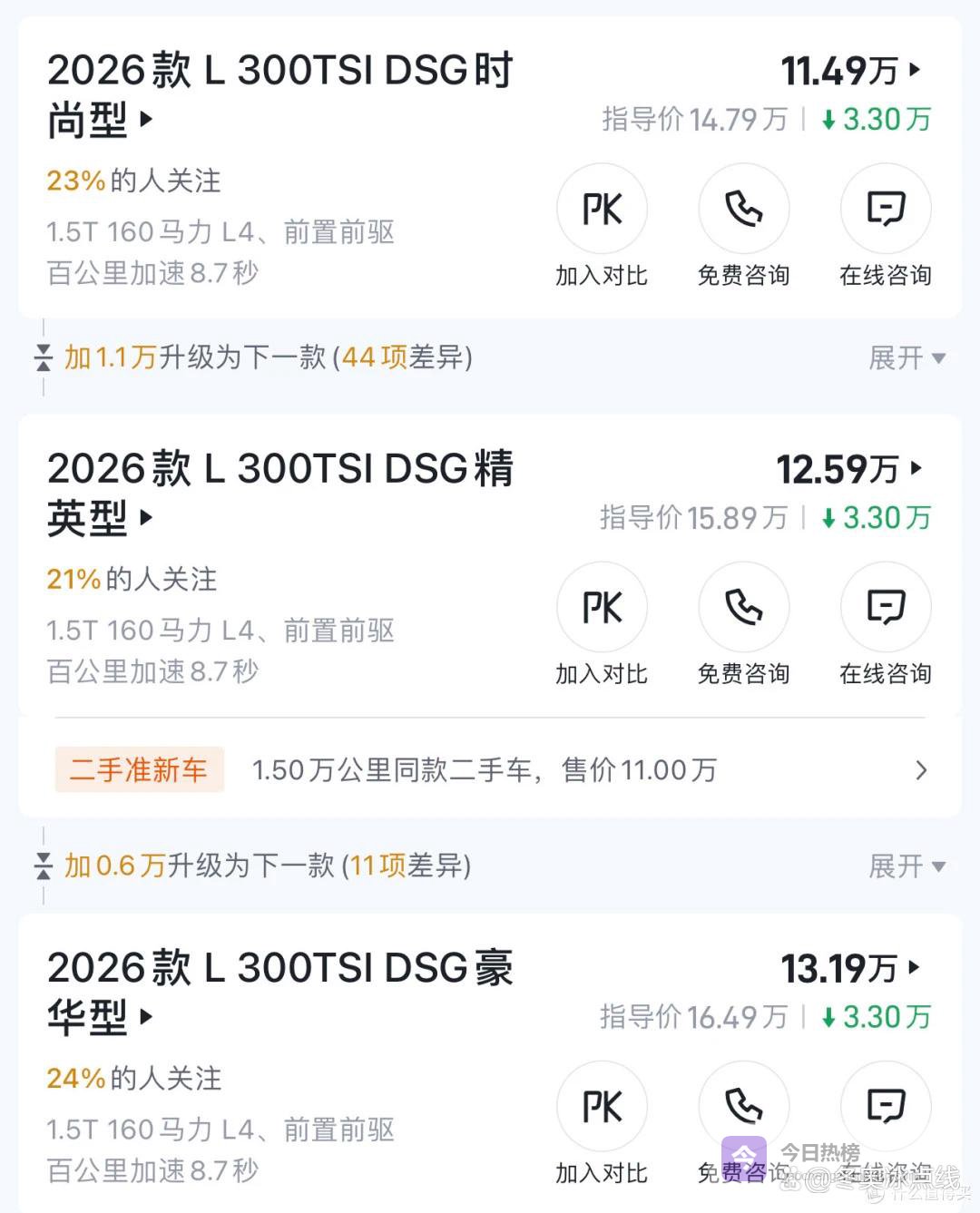
Task: Call free consultation for 精英型
Action: 743,608
